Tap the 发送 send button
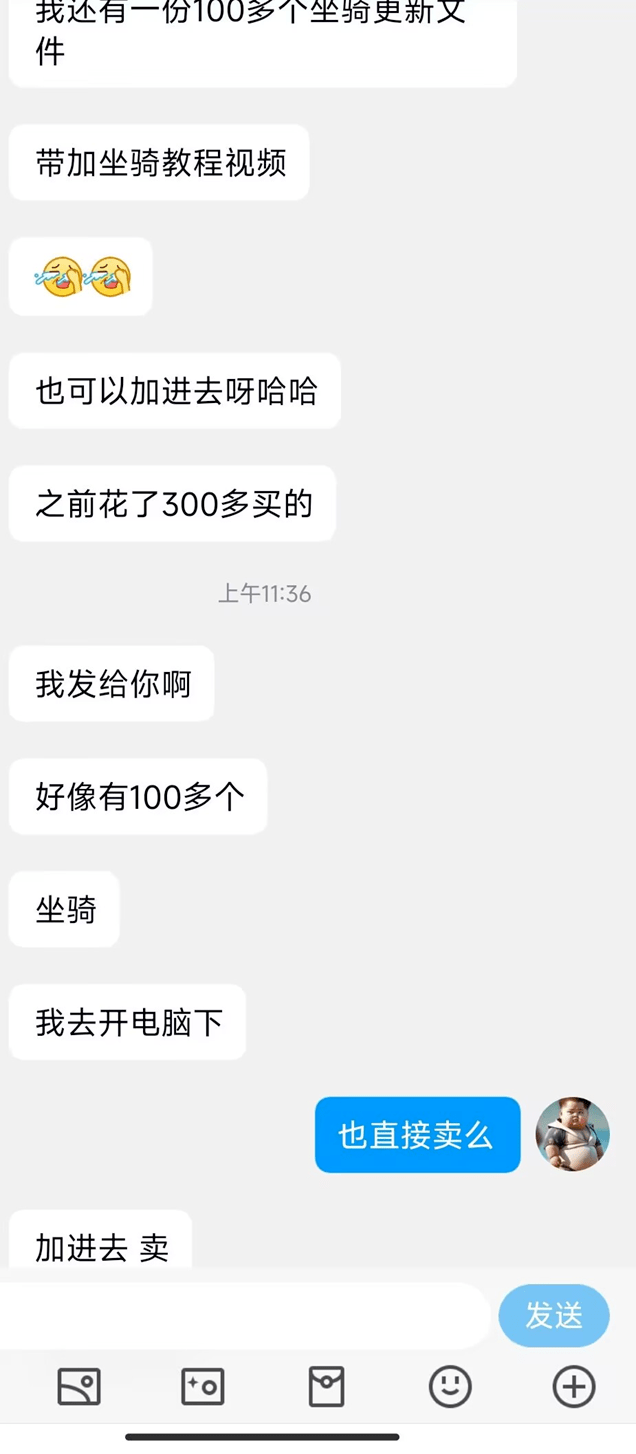The height and width of the screenshot is (1454, 636). point(553,1316)
